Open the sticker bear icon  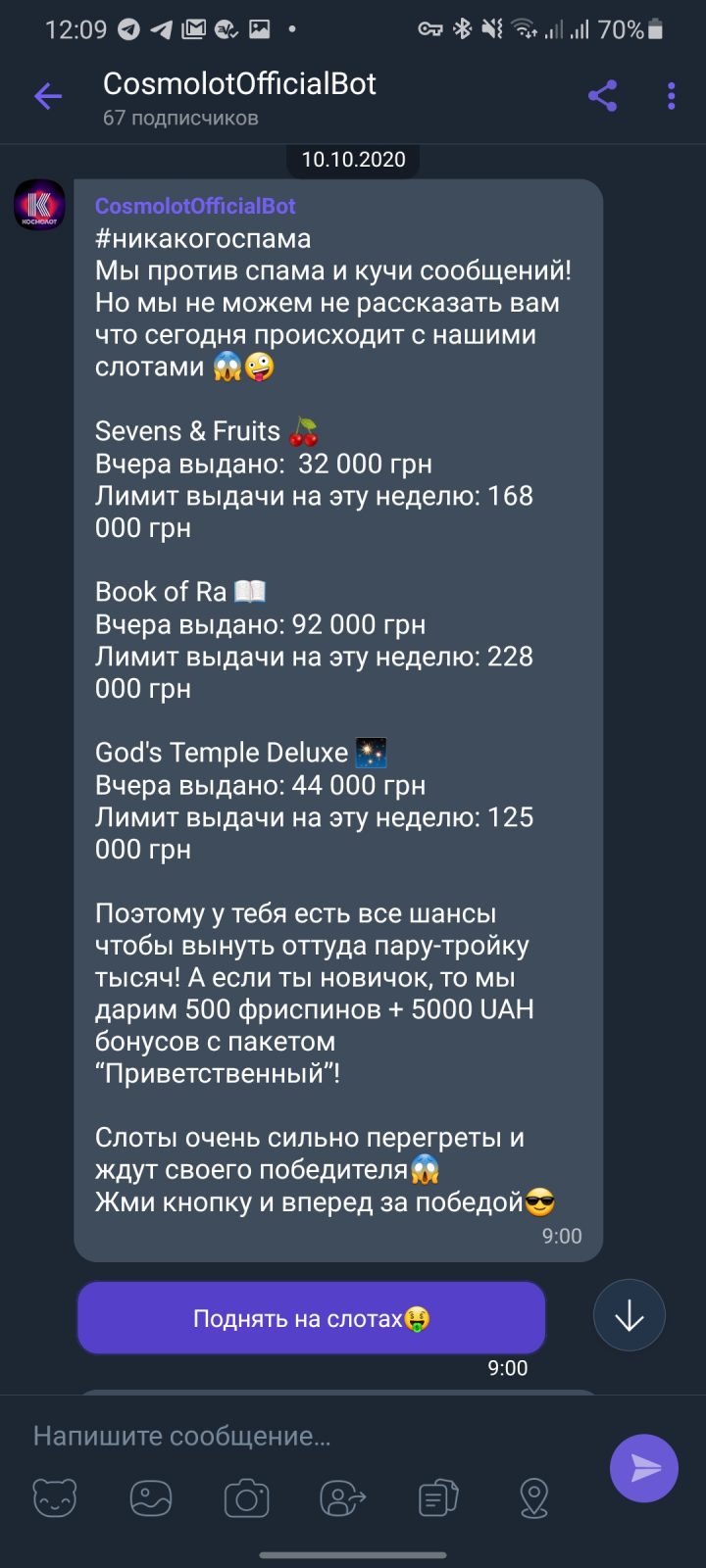(x=55, y=1497)
